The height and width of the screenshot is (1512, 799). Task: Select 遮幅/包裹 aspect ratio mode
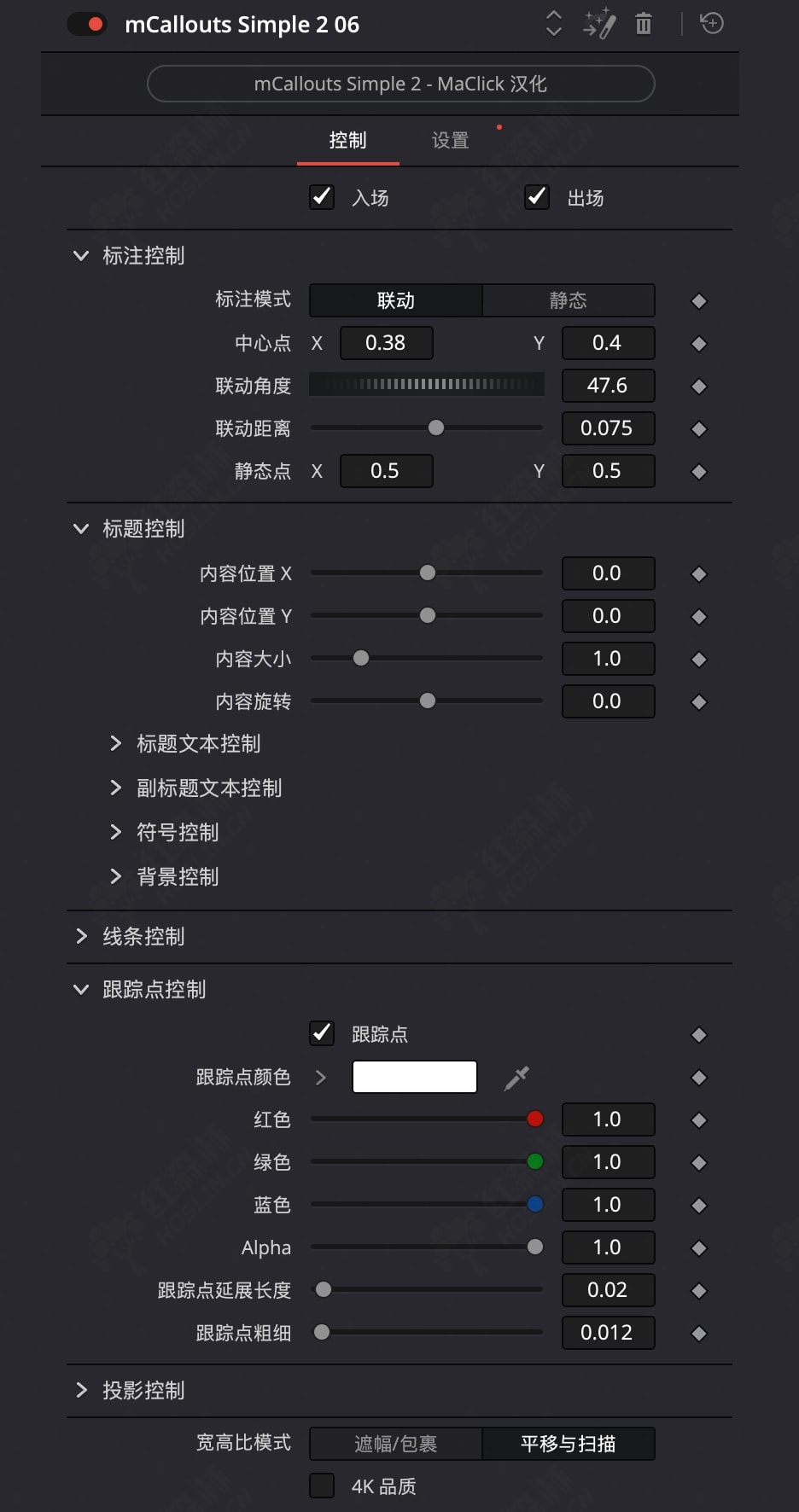coord(396,1444)
